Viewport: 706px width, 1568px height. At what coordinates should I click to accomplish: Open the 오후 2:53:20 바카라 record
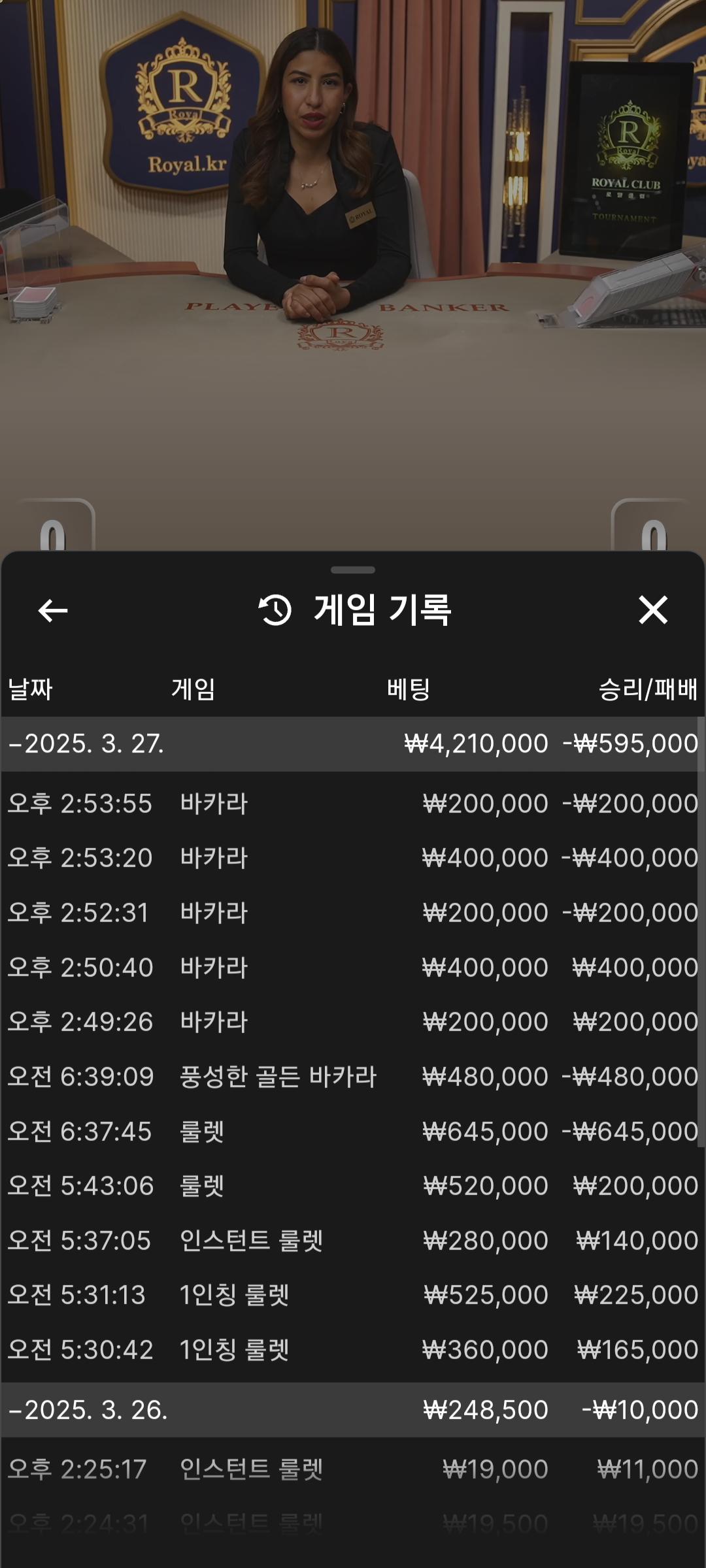[353, 858]
